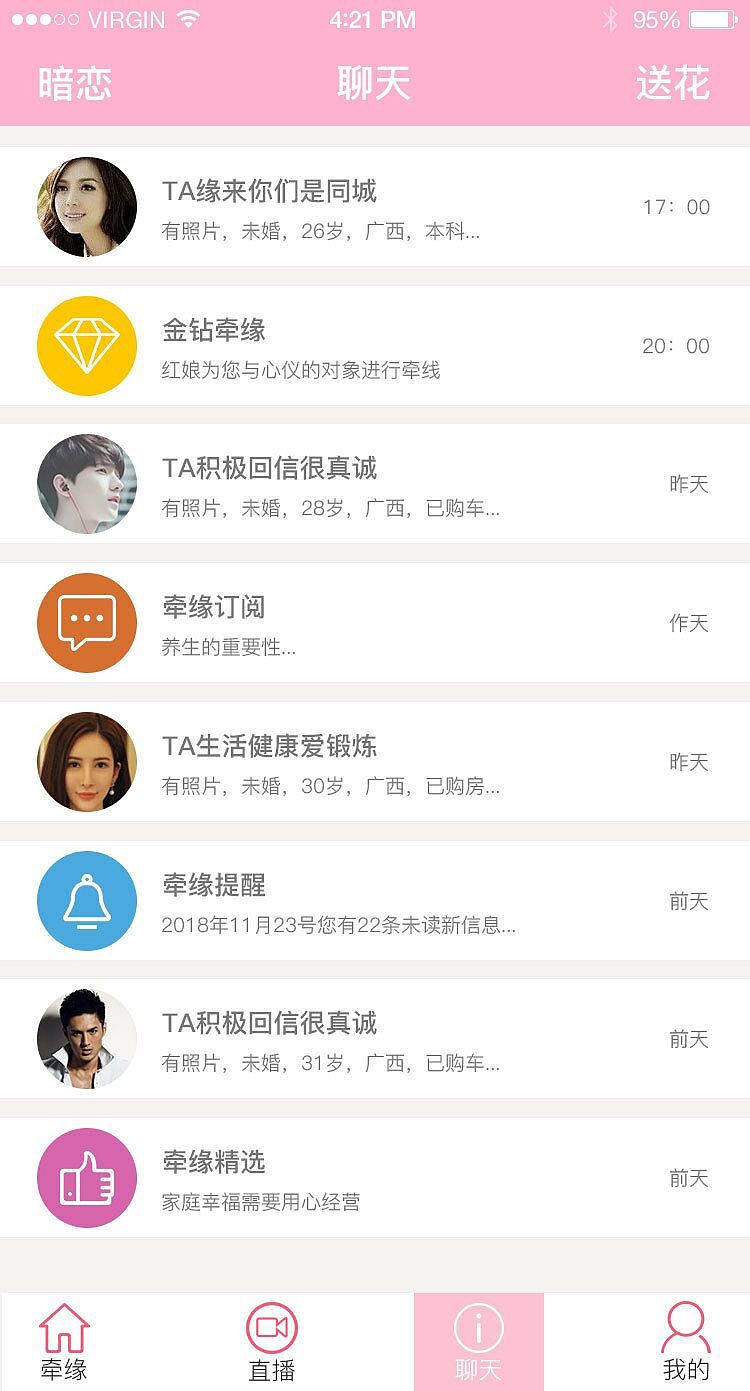The image size is (750, 1391).
Task: Open the 金钻牵缘 diamond icon
Action: coord(86,345)
